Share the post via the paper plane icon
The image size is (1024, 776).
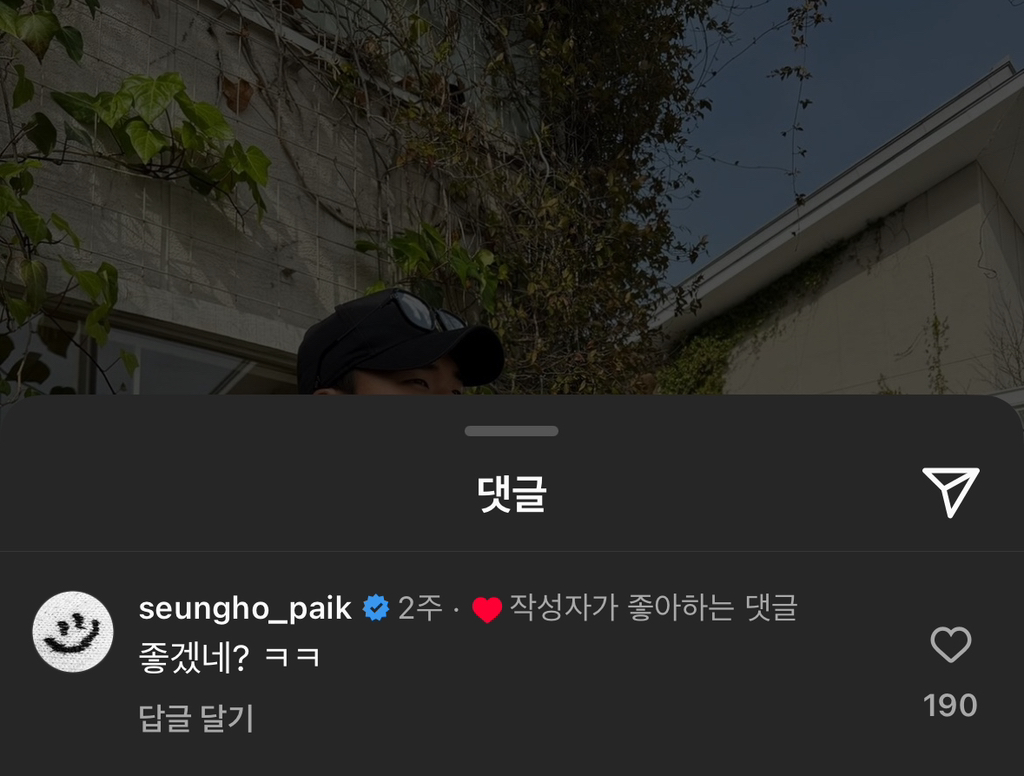point(950,492)
